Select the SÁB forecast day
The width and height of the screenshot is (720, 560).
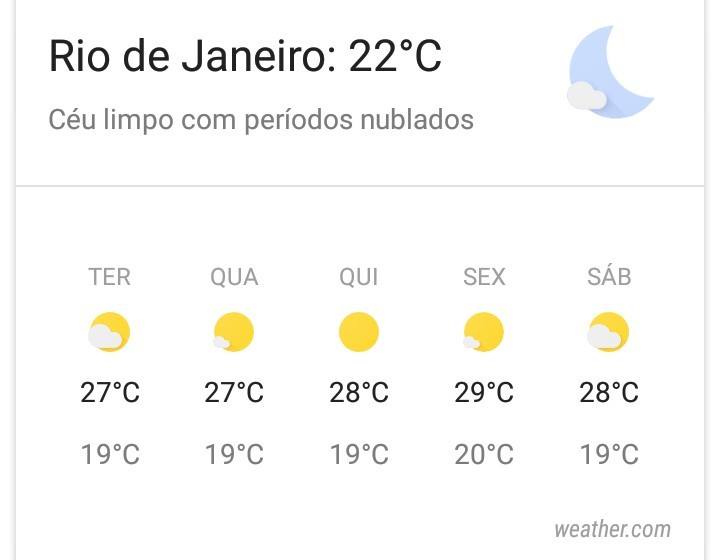point(609,366)
